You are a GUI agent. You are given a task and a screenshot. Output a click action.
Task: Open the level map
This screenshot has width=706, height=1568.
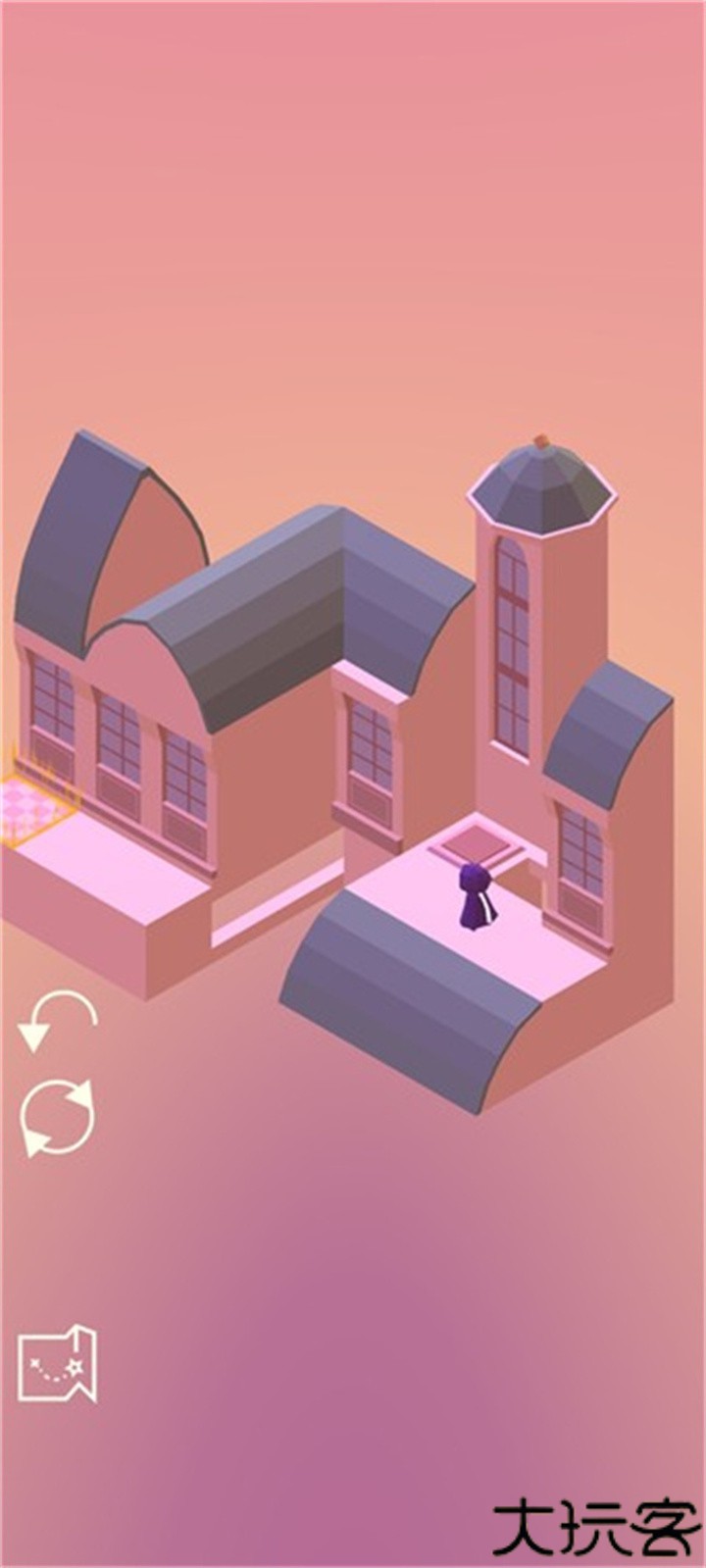tap(58, 1363)
